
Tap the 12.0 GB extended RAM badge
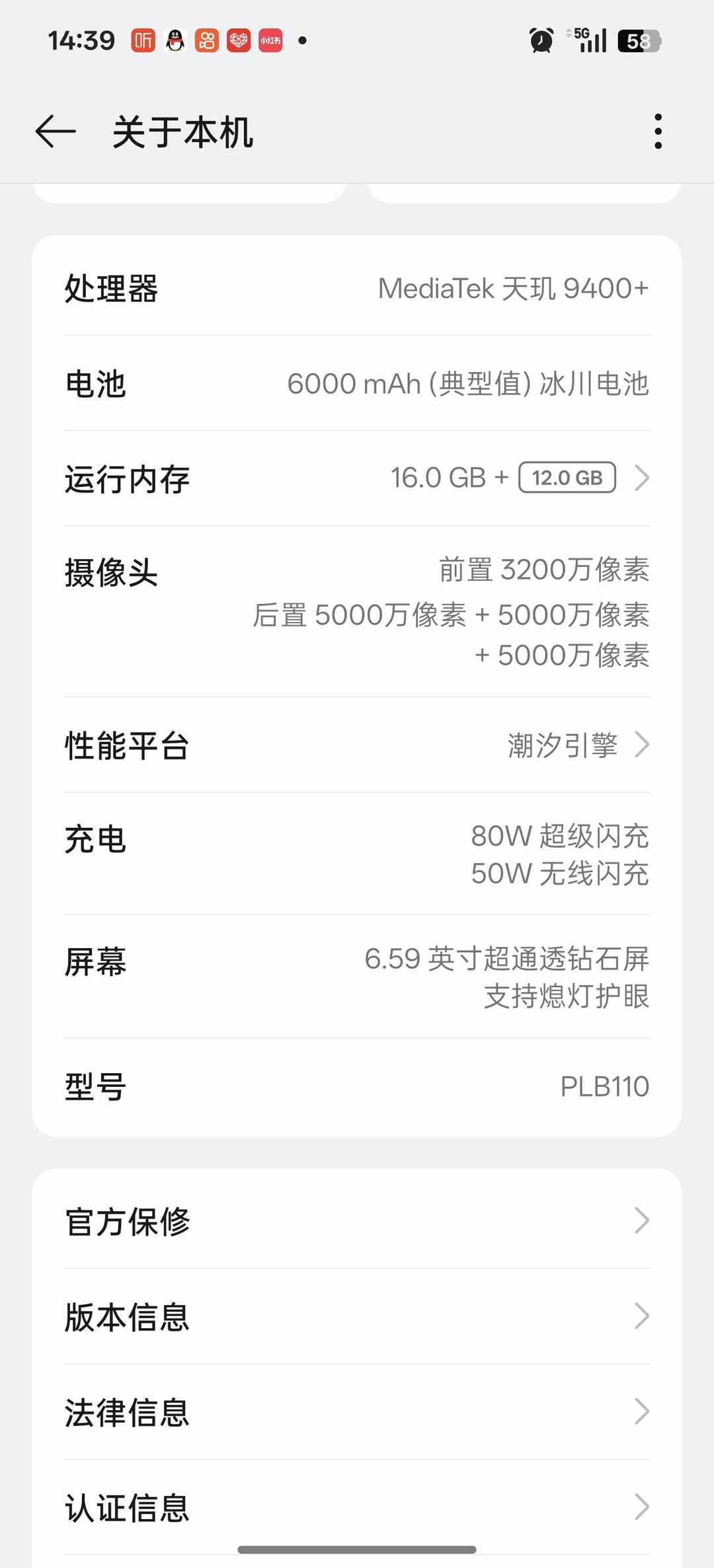(567, 477)
